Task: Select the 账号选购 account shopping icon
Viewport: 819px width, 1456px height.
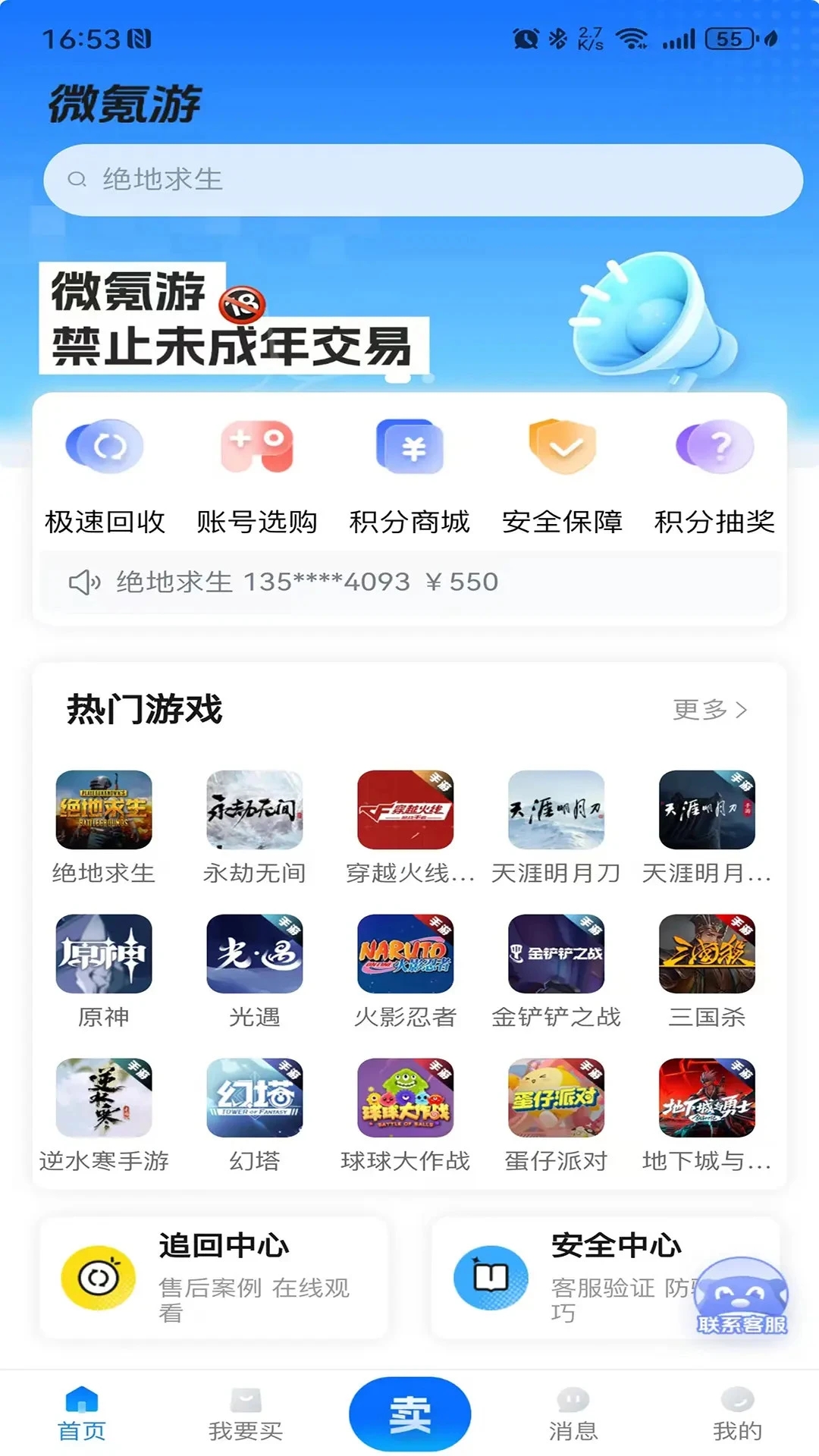Action: pos(258,470)
